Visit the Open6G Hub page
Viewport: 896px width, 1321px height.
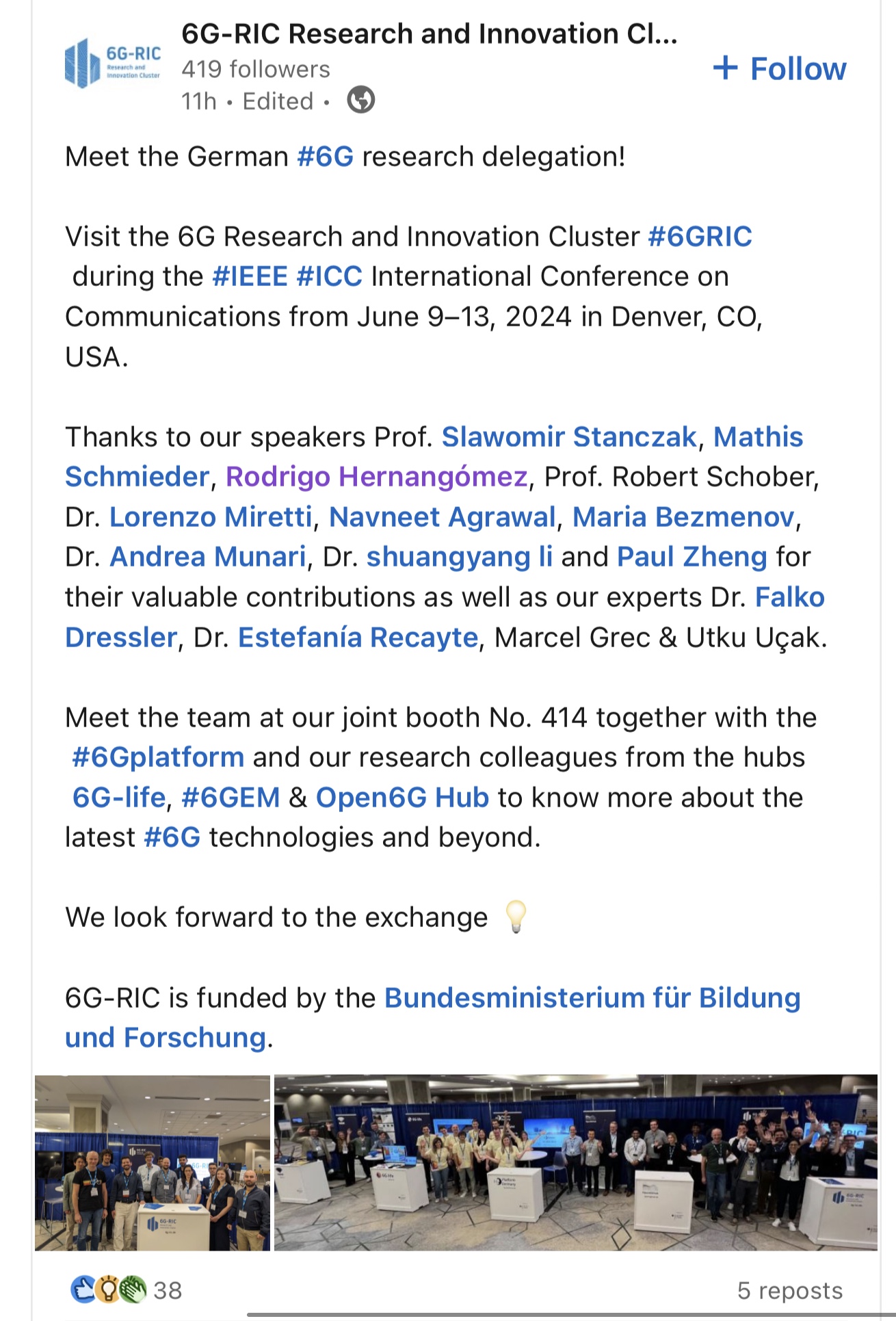pos(402,798)
